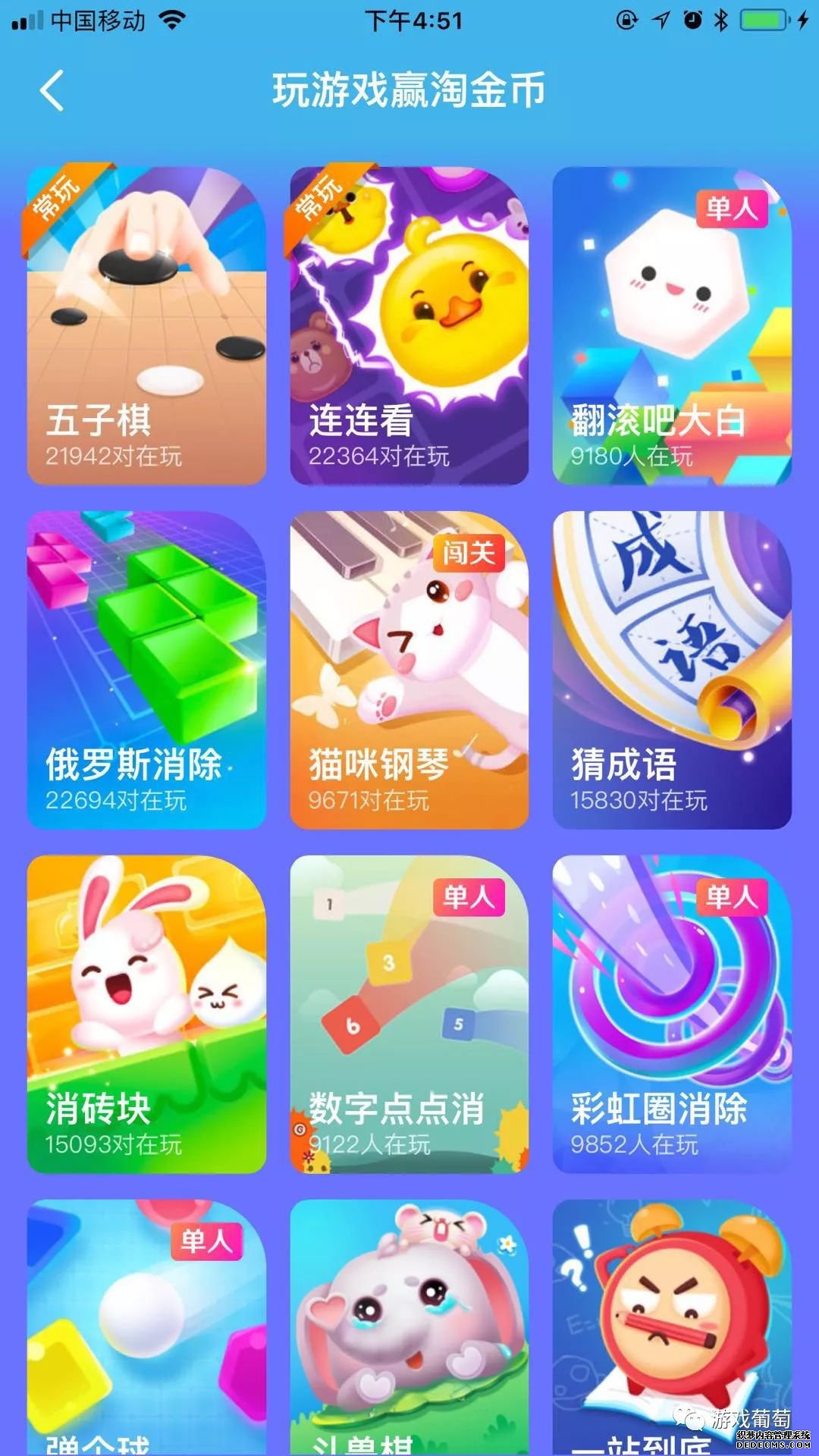Open the ball game card with white ball
Image resolution: width=819 pixels, height=1456 pixels.
(x=146, y=1327)
